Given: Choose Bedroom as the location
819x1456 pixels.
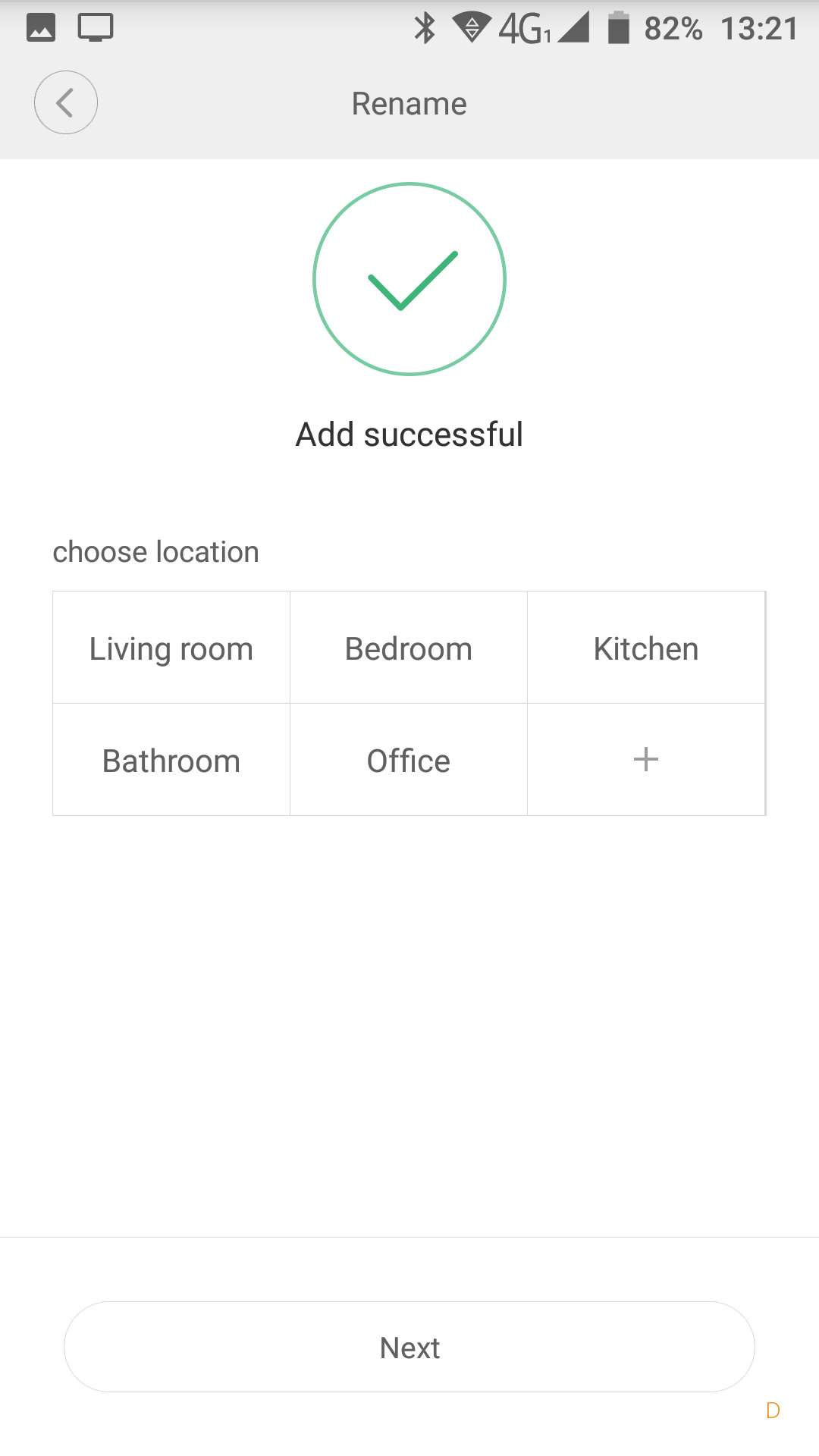Looking at the screenshot, I should coord(408,648).
